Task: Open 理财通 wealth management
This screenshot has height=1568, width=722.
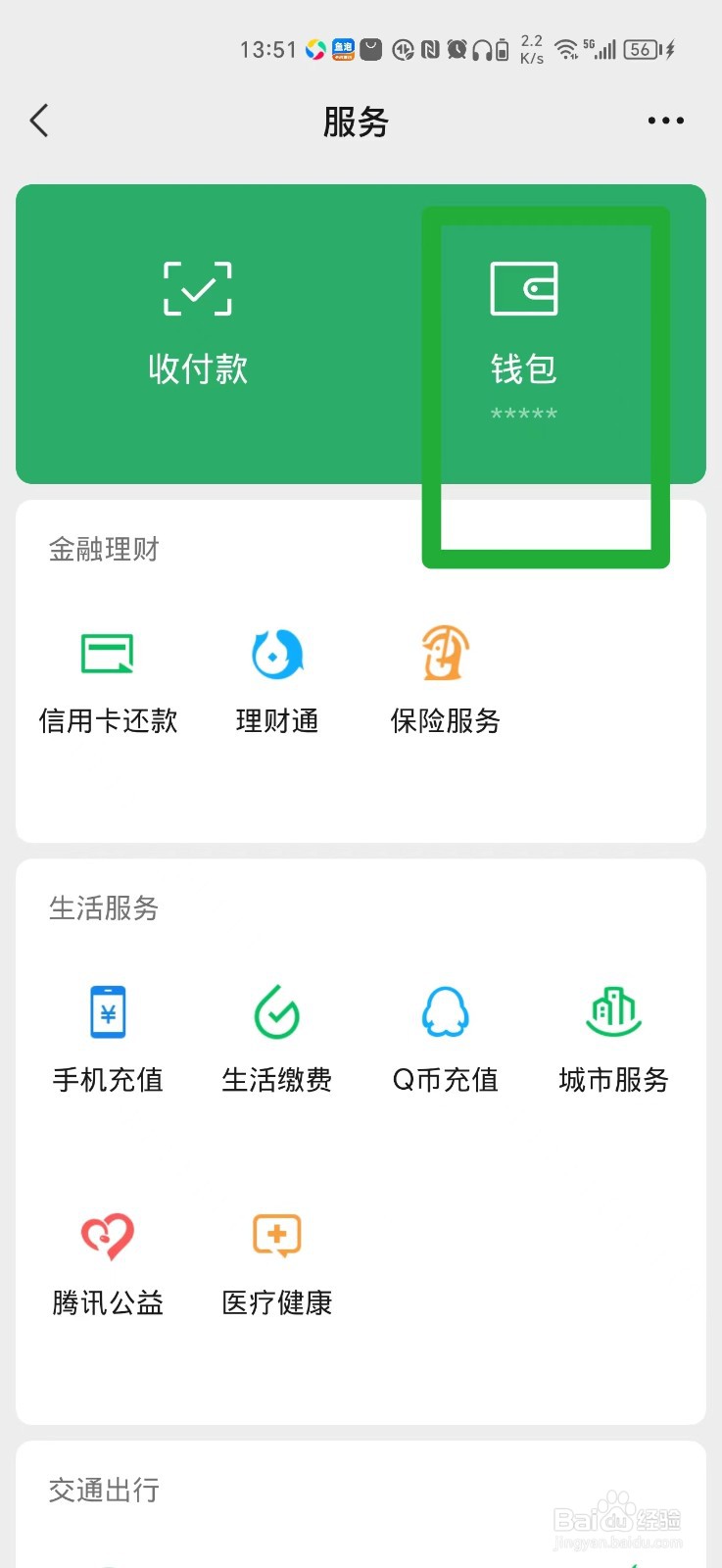Action: coord(277,683)
